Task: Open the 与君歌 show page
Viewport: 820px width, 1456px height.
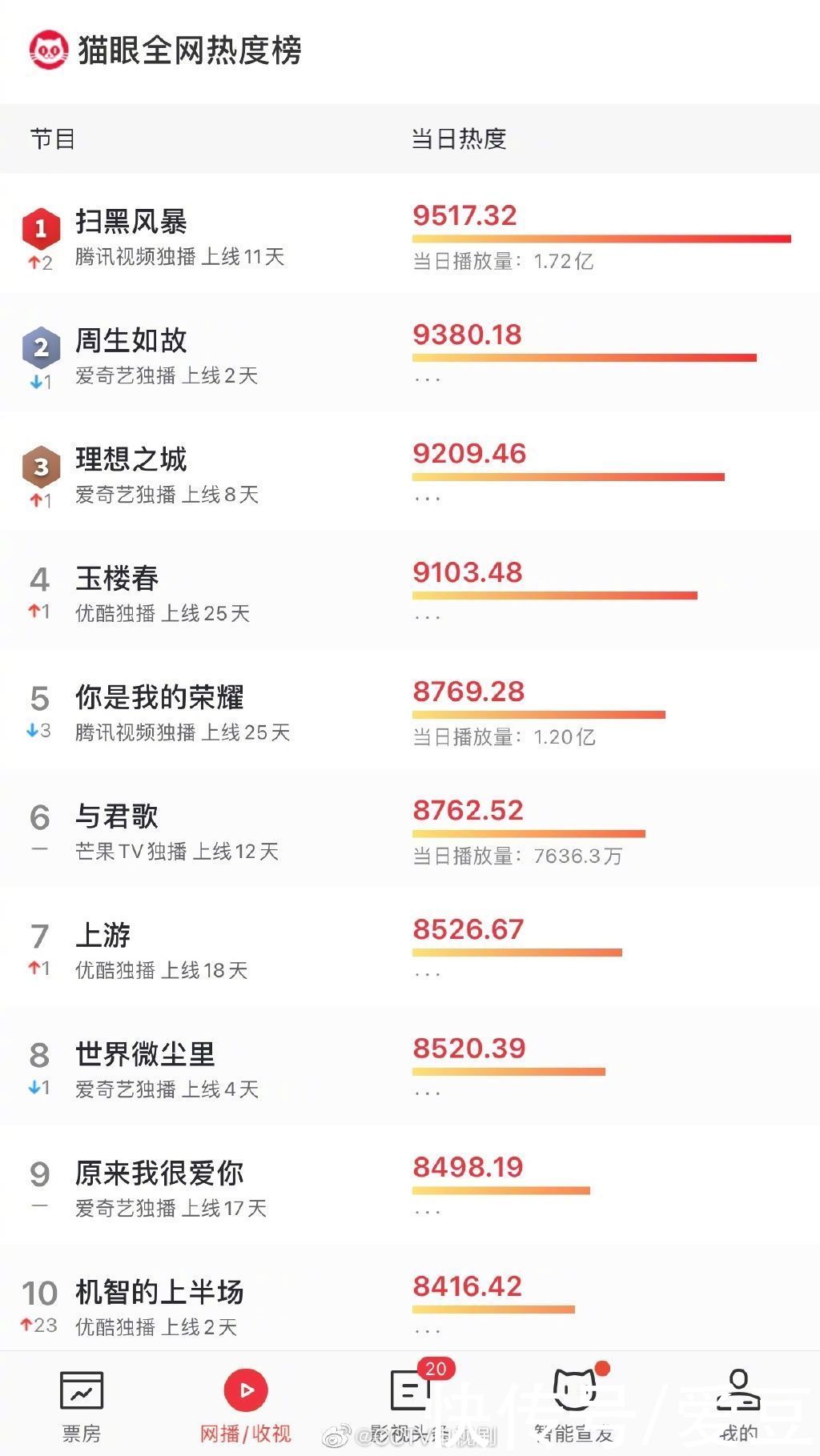Action: pos(117,816)
